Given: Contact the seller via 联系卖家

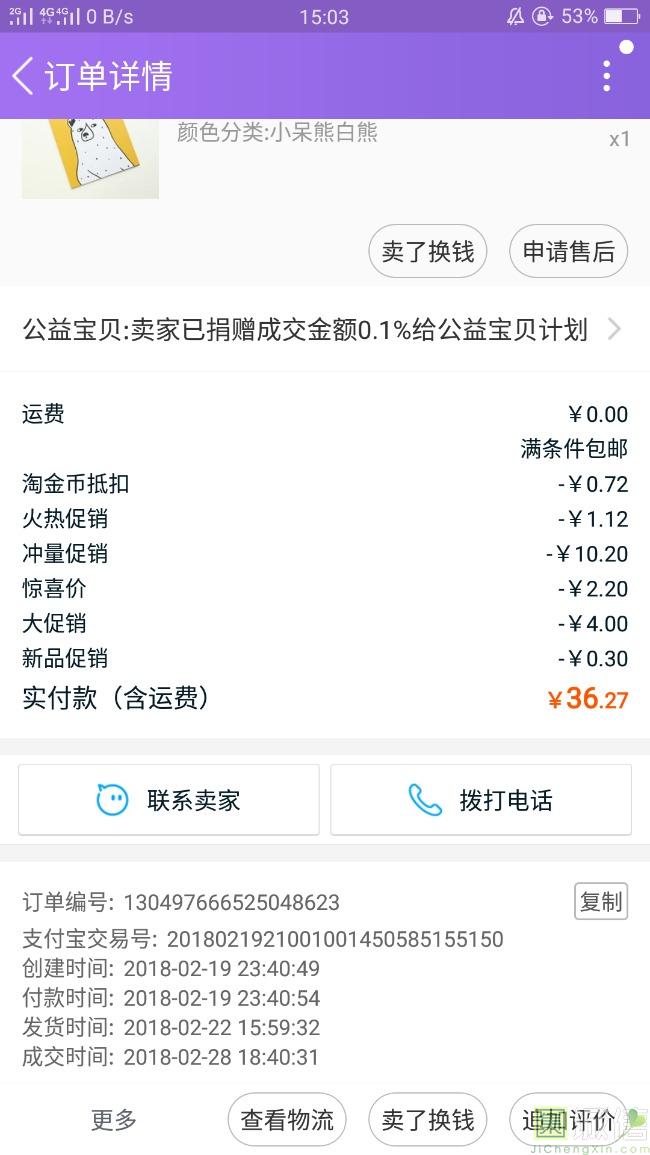Looking at the screenshot, I should click(169, 799).
